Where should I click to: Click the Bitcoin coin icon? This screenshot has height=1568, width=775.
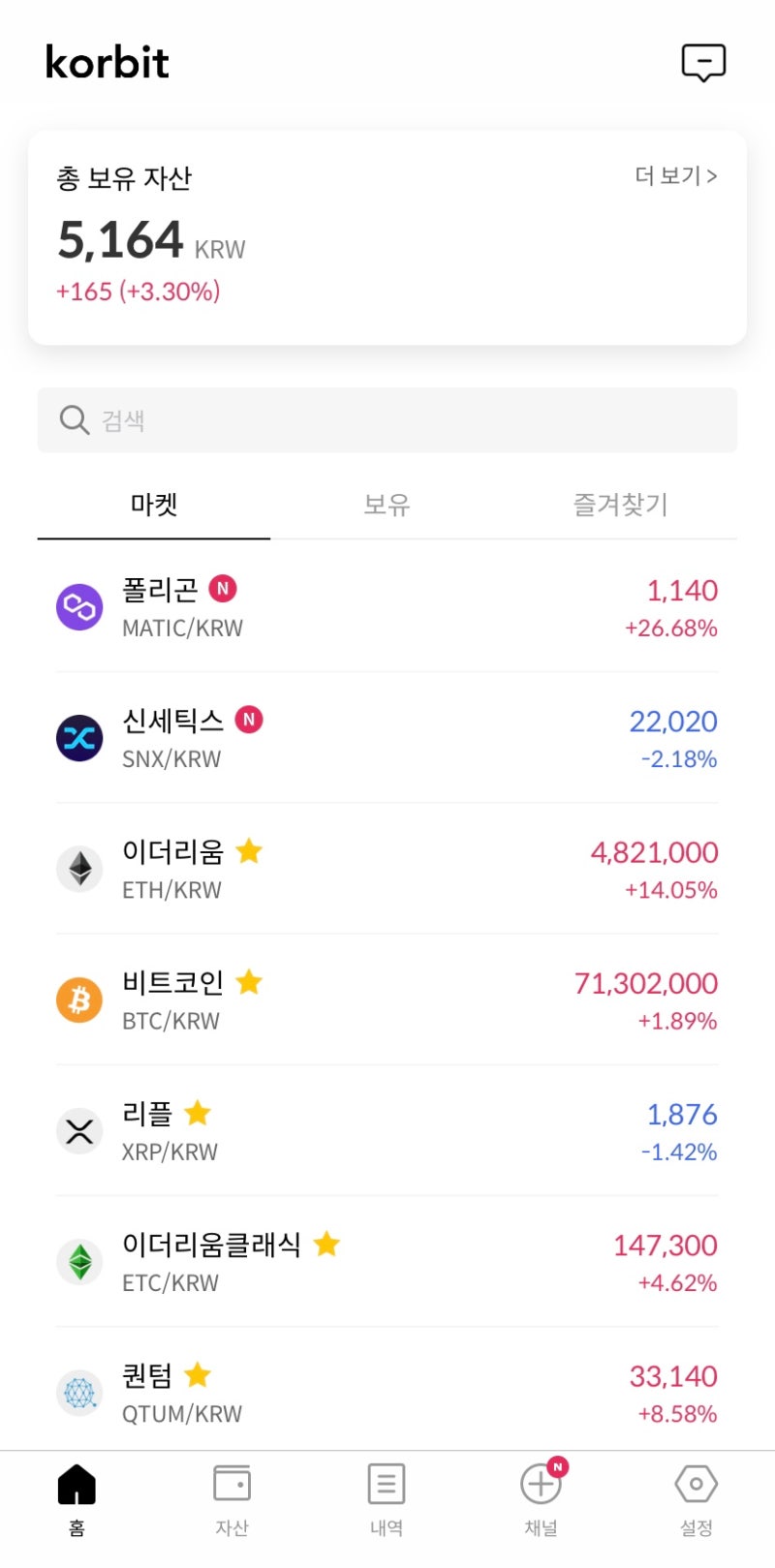click(x=79, y=999)
